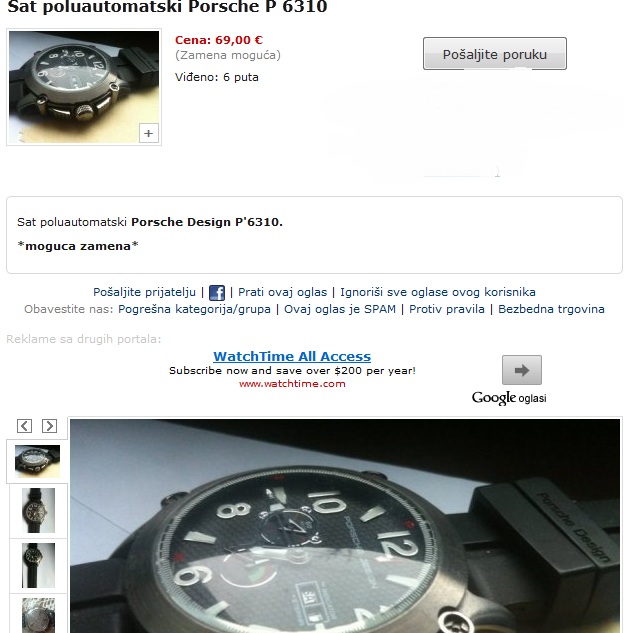Follow this ad via Prati ovaj oglas

click(282, 292)
